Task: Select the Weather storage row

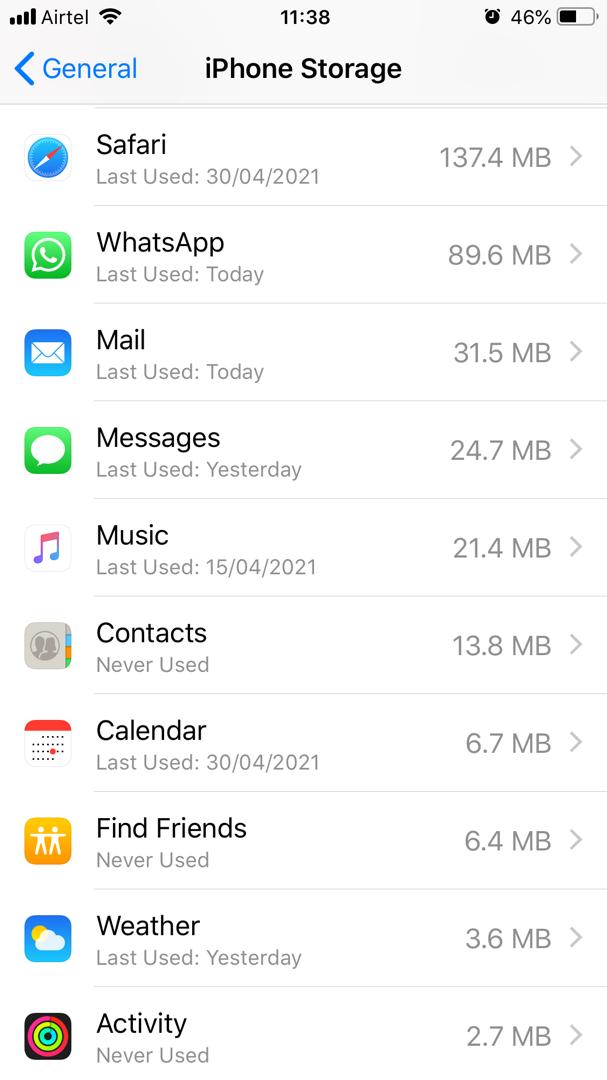Action: (303, 939)
